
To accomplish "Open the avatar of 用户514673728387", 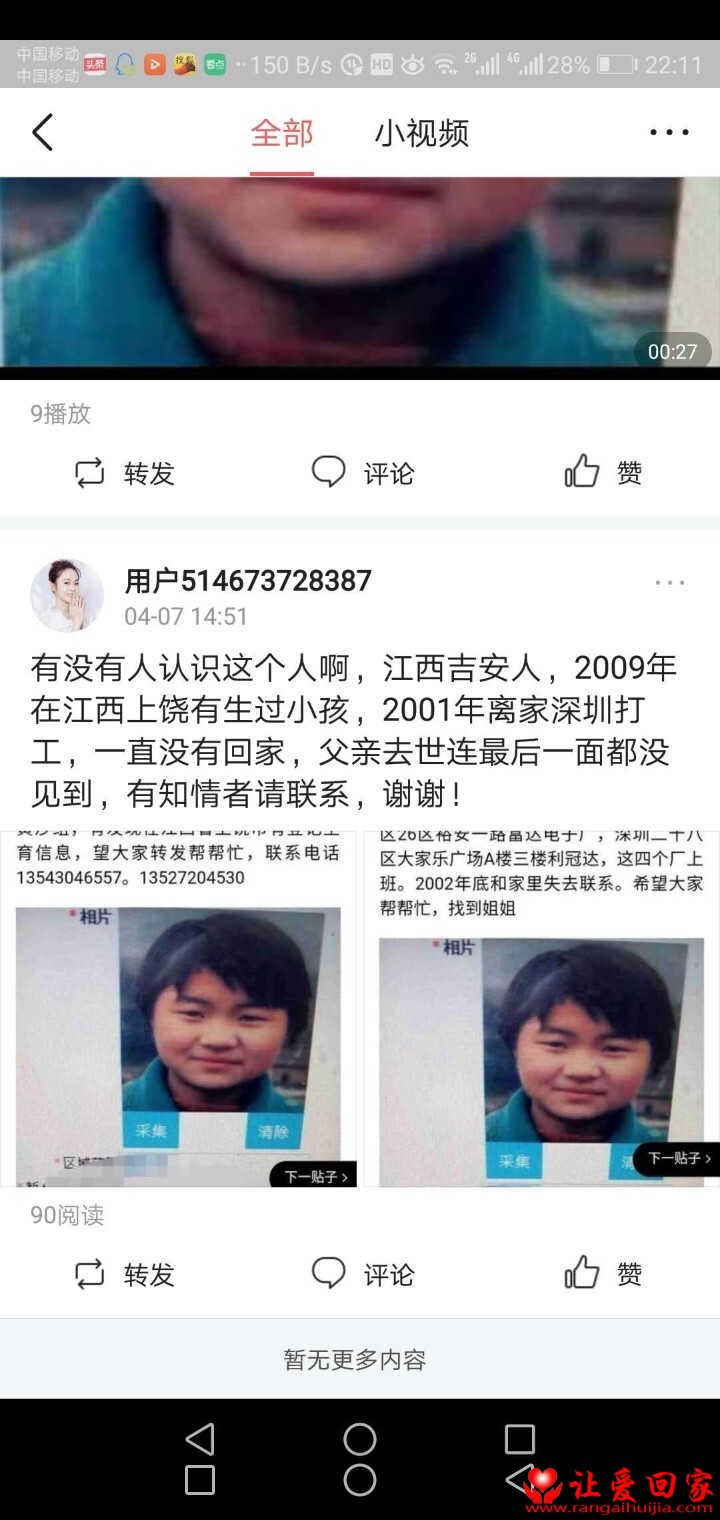I will [67, 596].
